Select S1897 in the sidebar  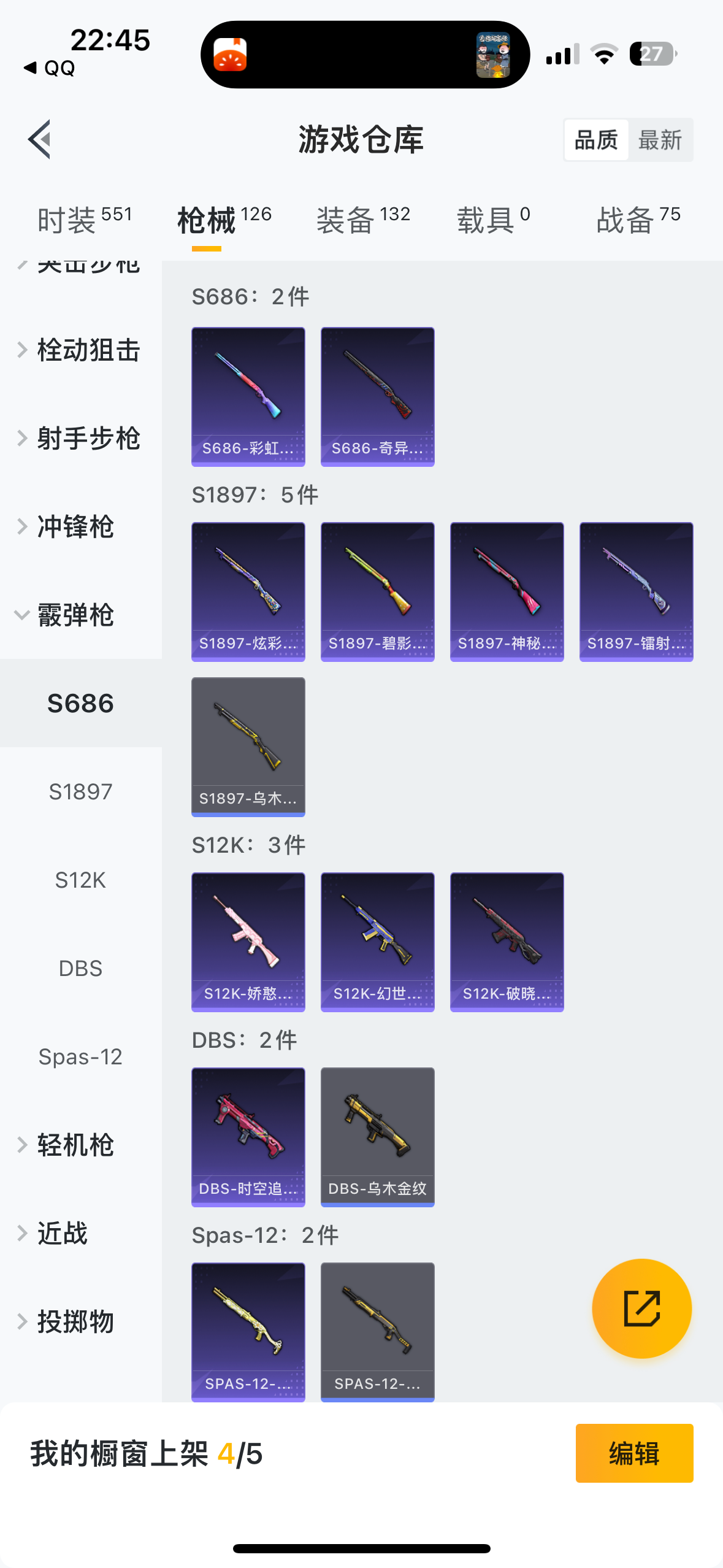coord(80,792)
